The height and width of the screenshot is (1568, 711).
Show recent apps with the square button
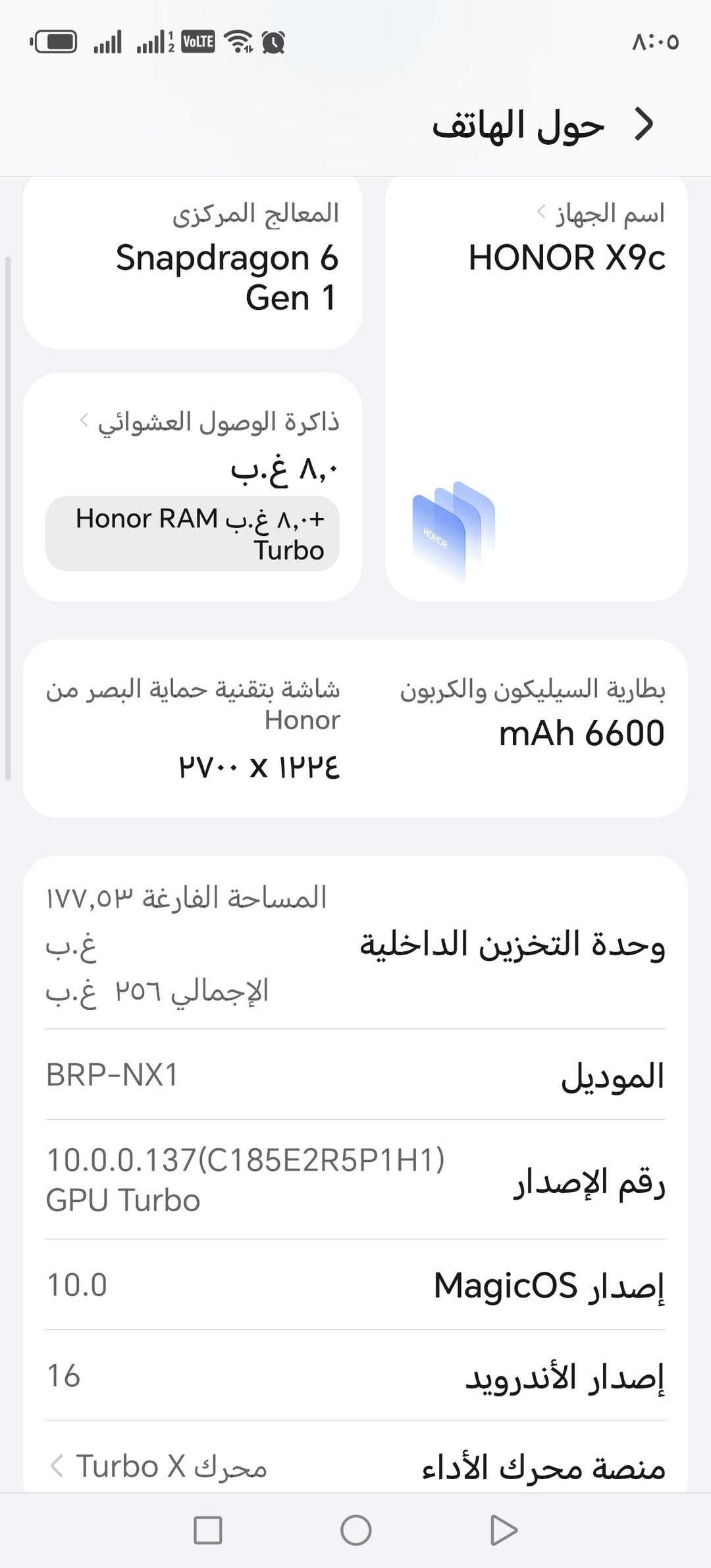pos(208,1530)
